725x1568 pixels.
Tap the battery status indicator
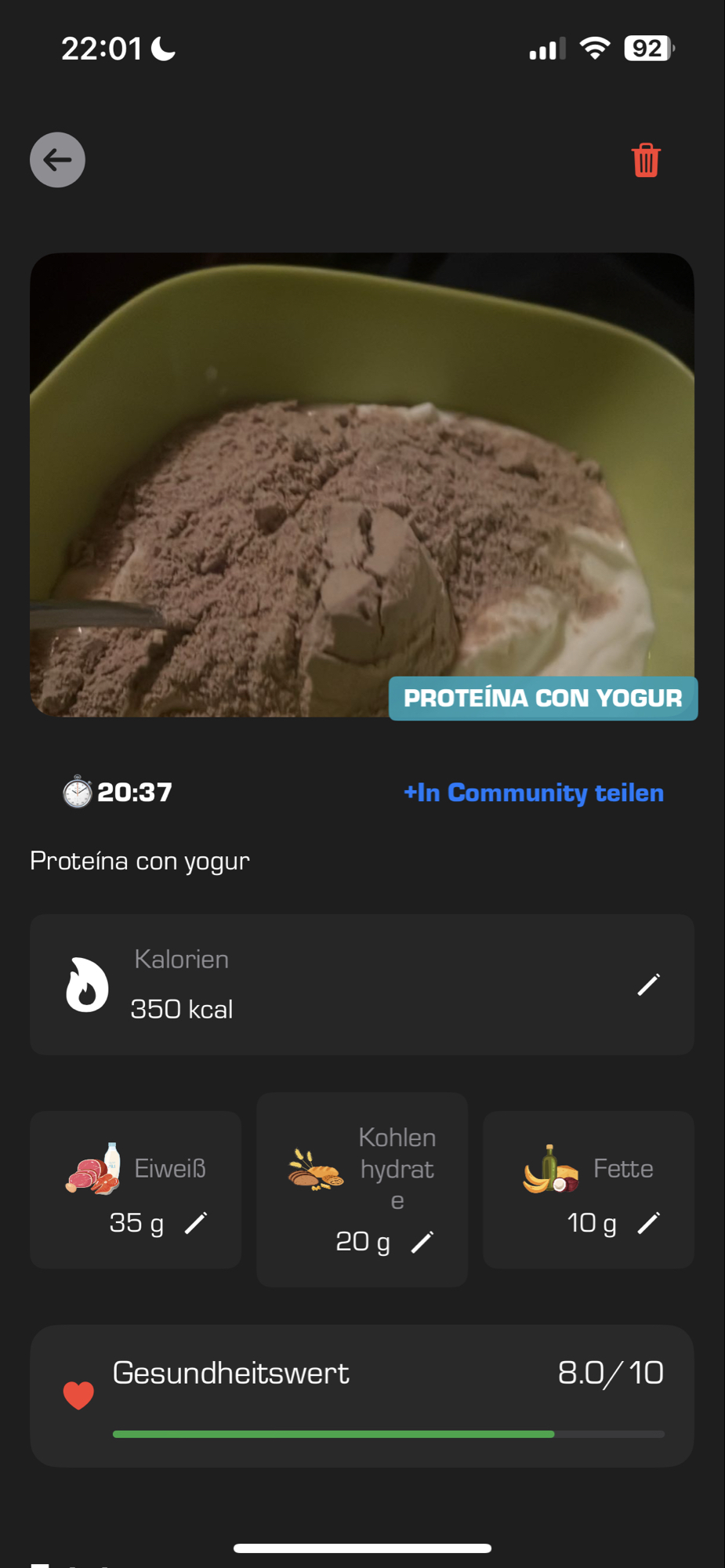coord(649,48)
